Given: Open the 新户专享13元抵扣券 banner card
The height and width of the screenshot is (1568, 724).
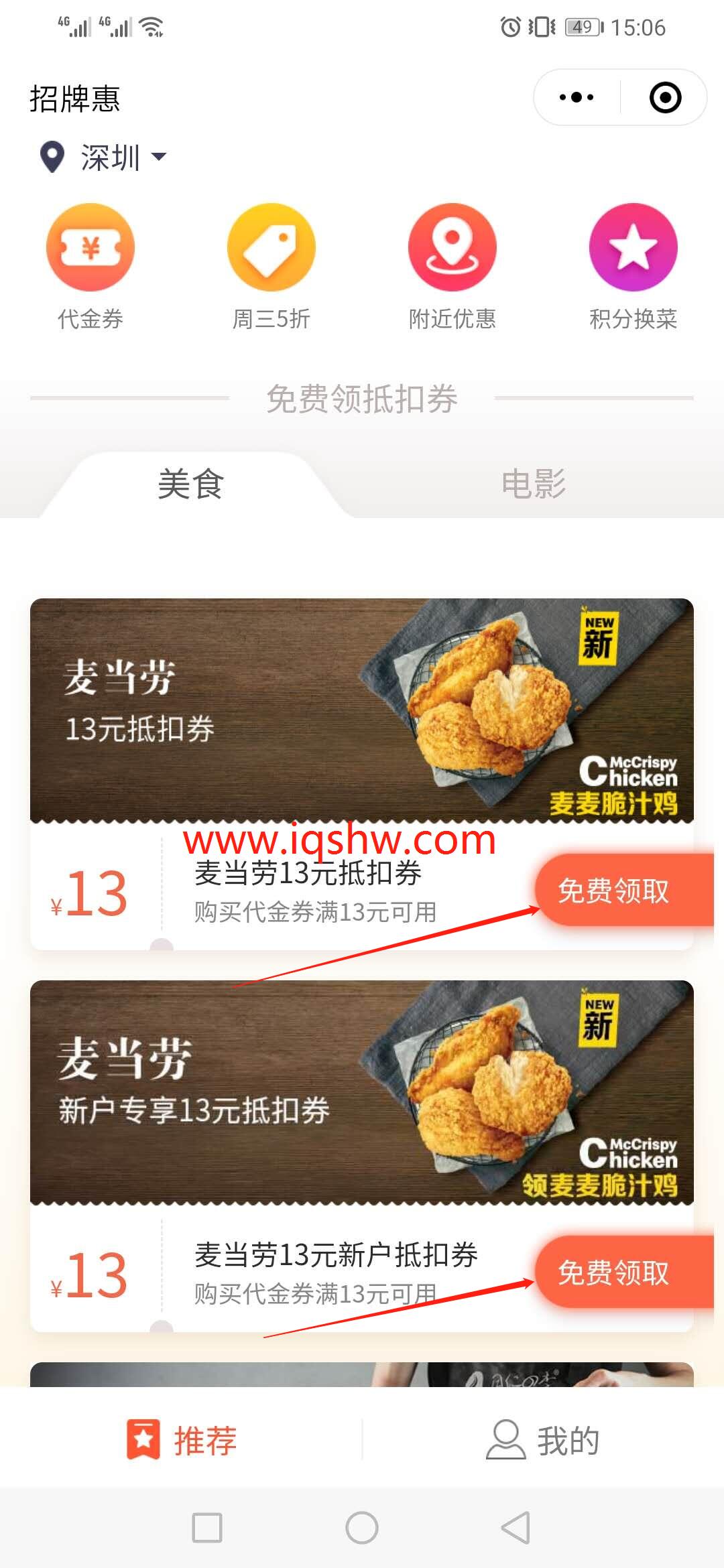Looking at the screenshot, I should point(362,1091).
